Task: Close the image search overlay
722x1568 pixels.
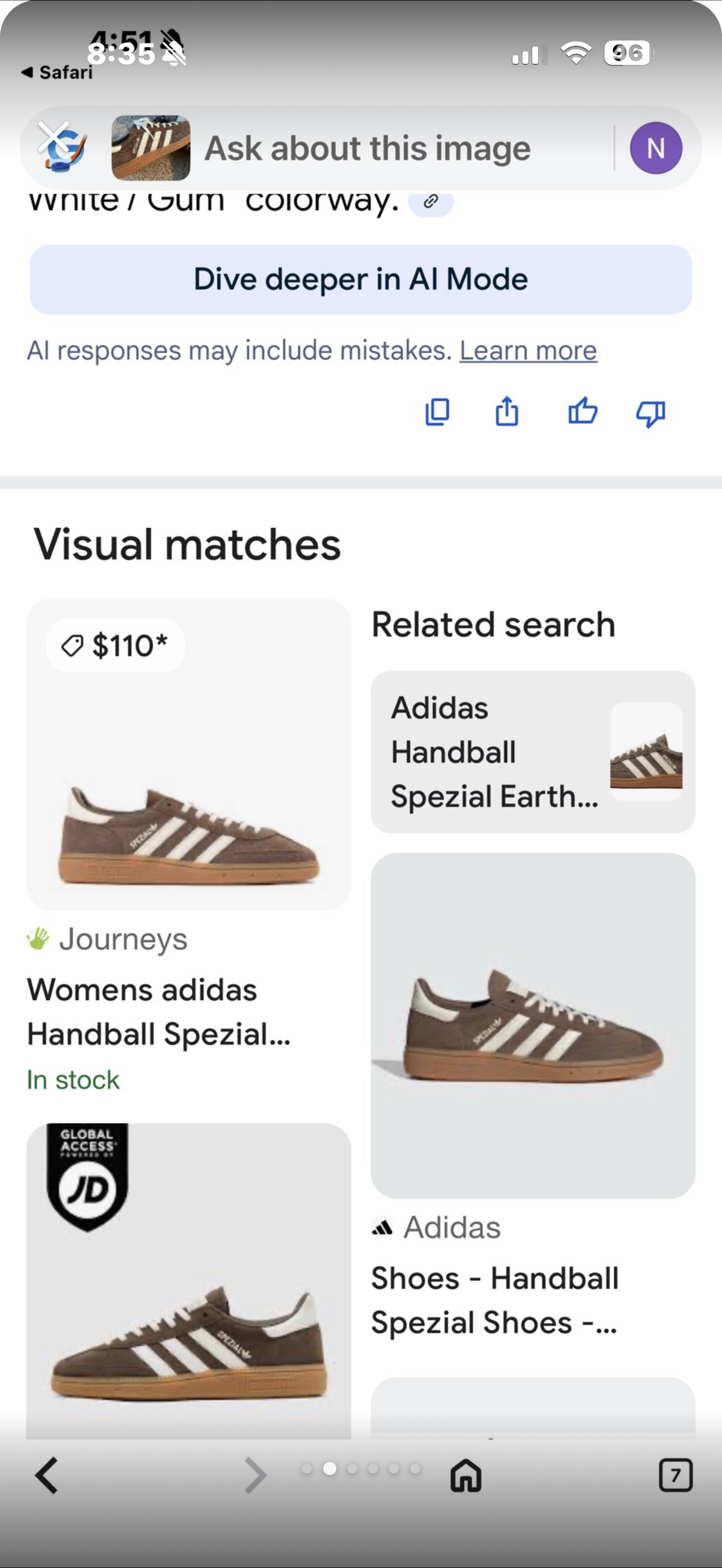Action: (55, 138)
